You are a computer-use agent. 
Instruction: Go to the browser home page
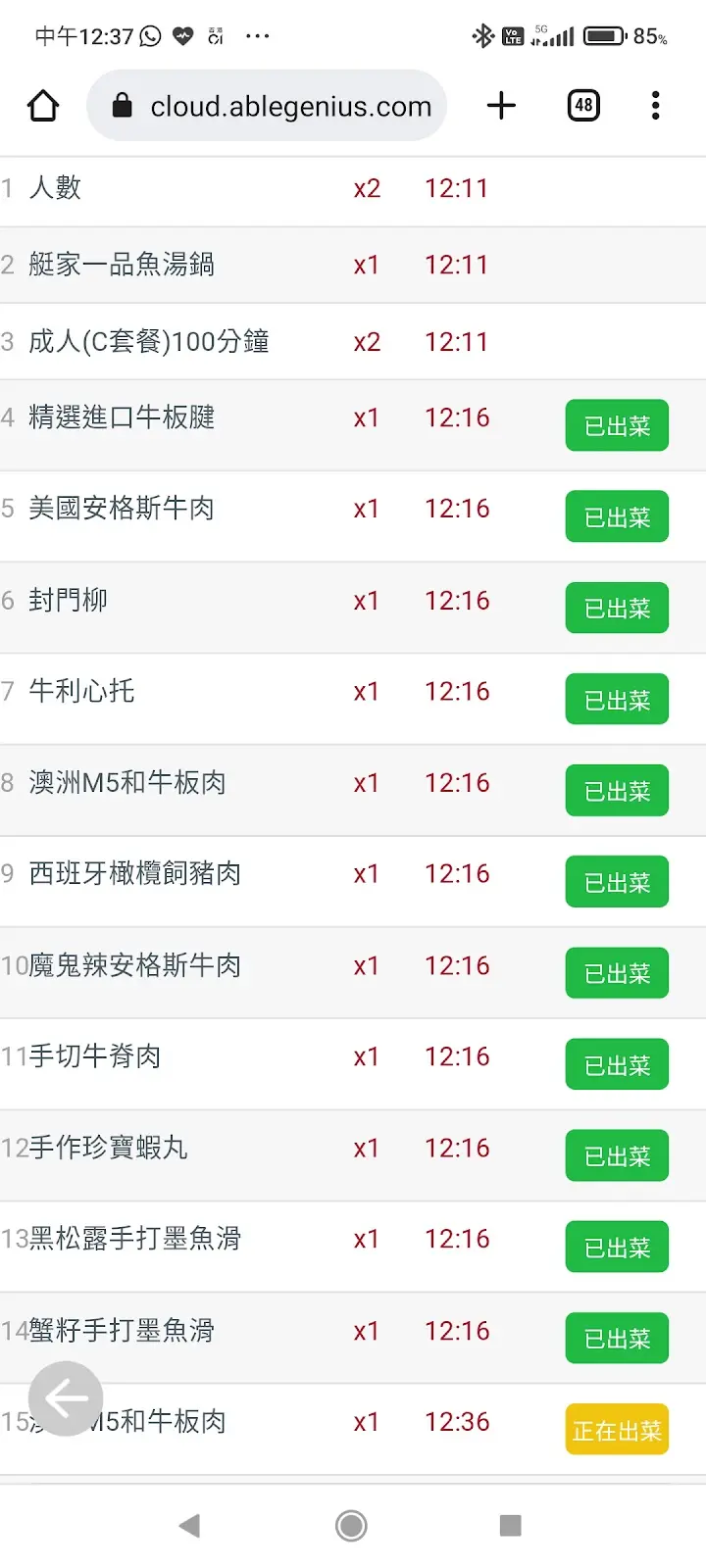point(43,106)
